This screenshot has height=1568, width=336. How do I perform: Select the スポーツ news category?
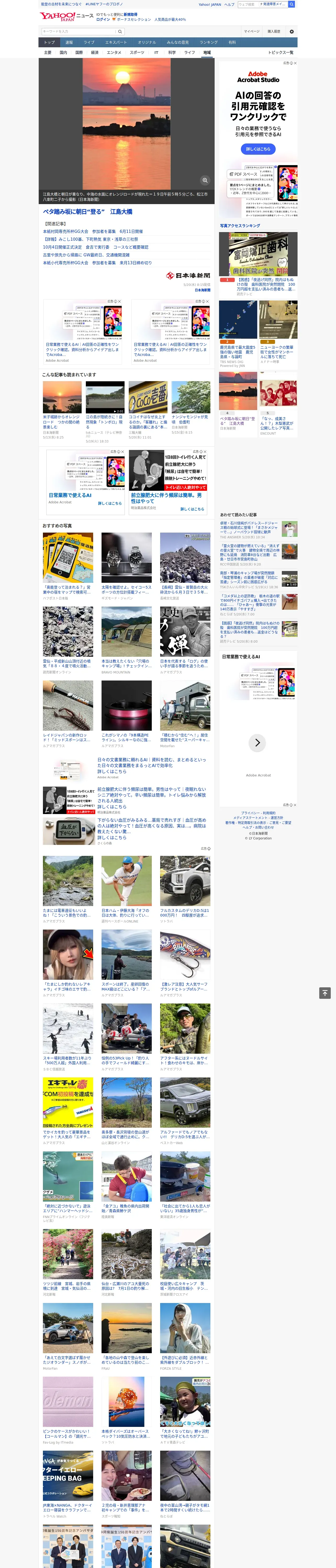(x=137, y=53)
